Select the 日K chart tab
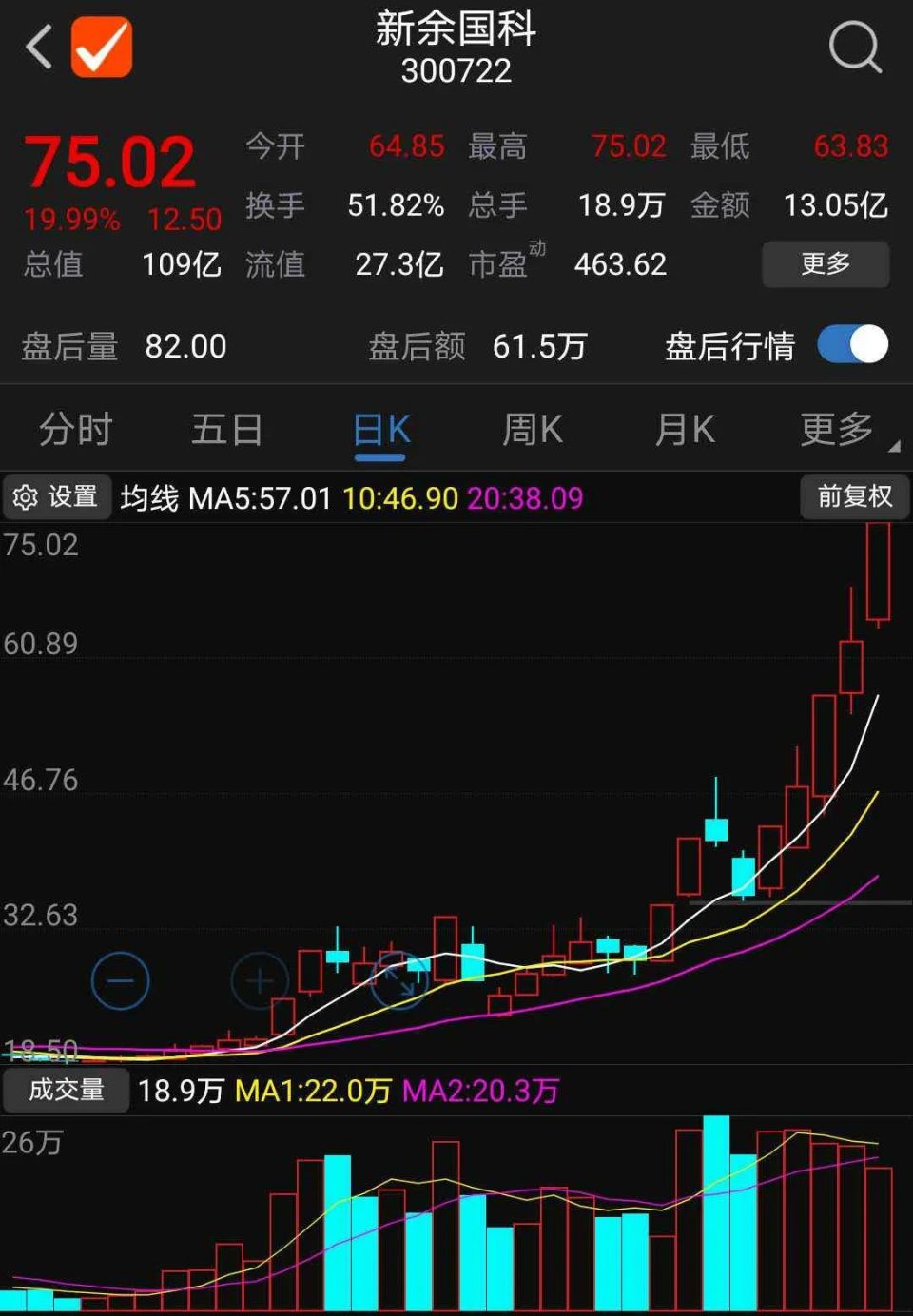 [x=380, y=431]
